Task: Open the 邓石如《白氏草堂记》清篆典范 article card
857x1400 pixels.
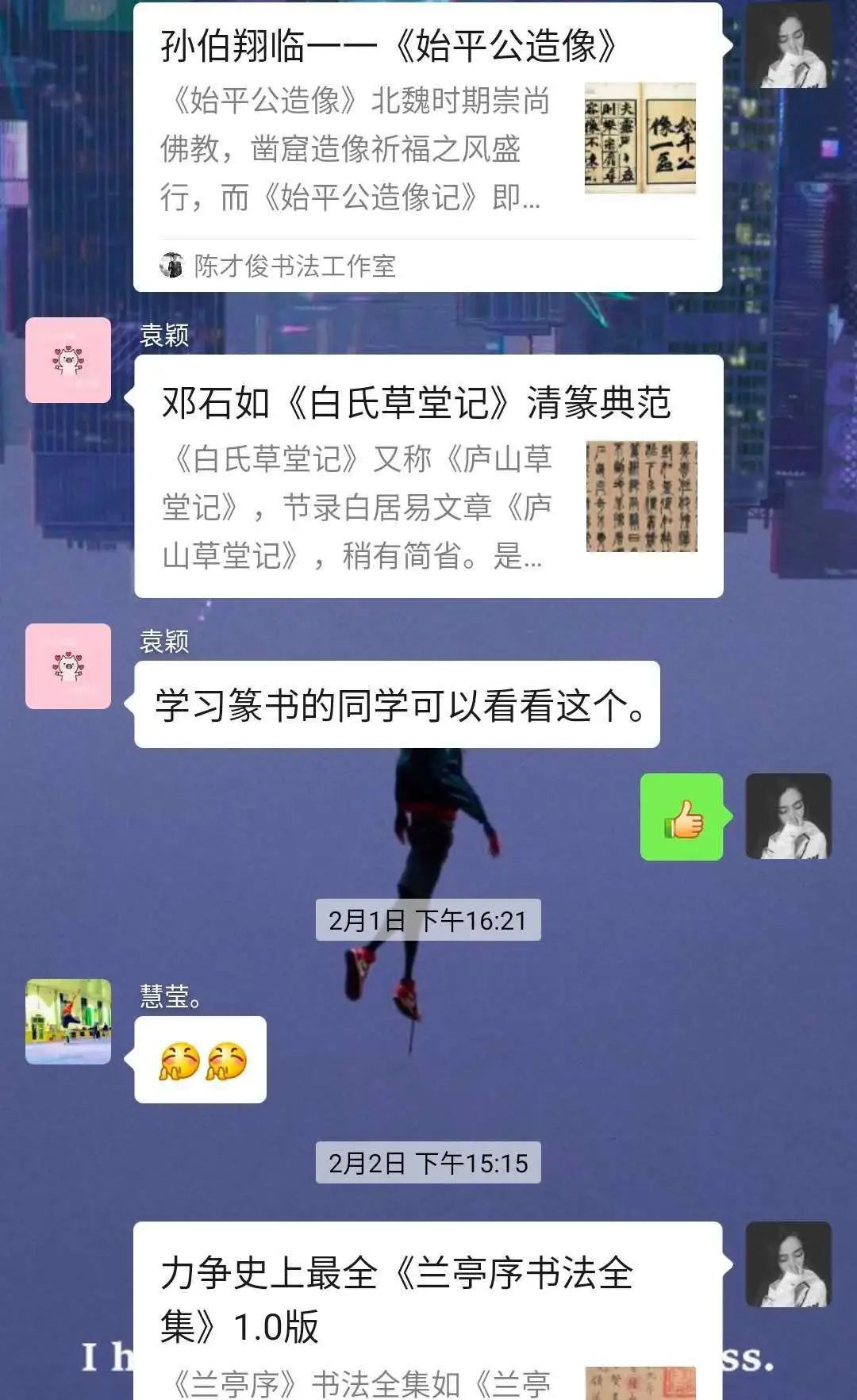Action: (x=428, y=476)
